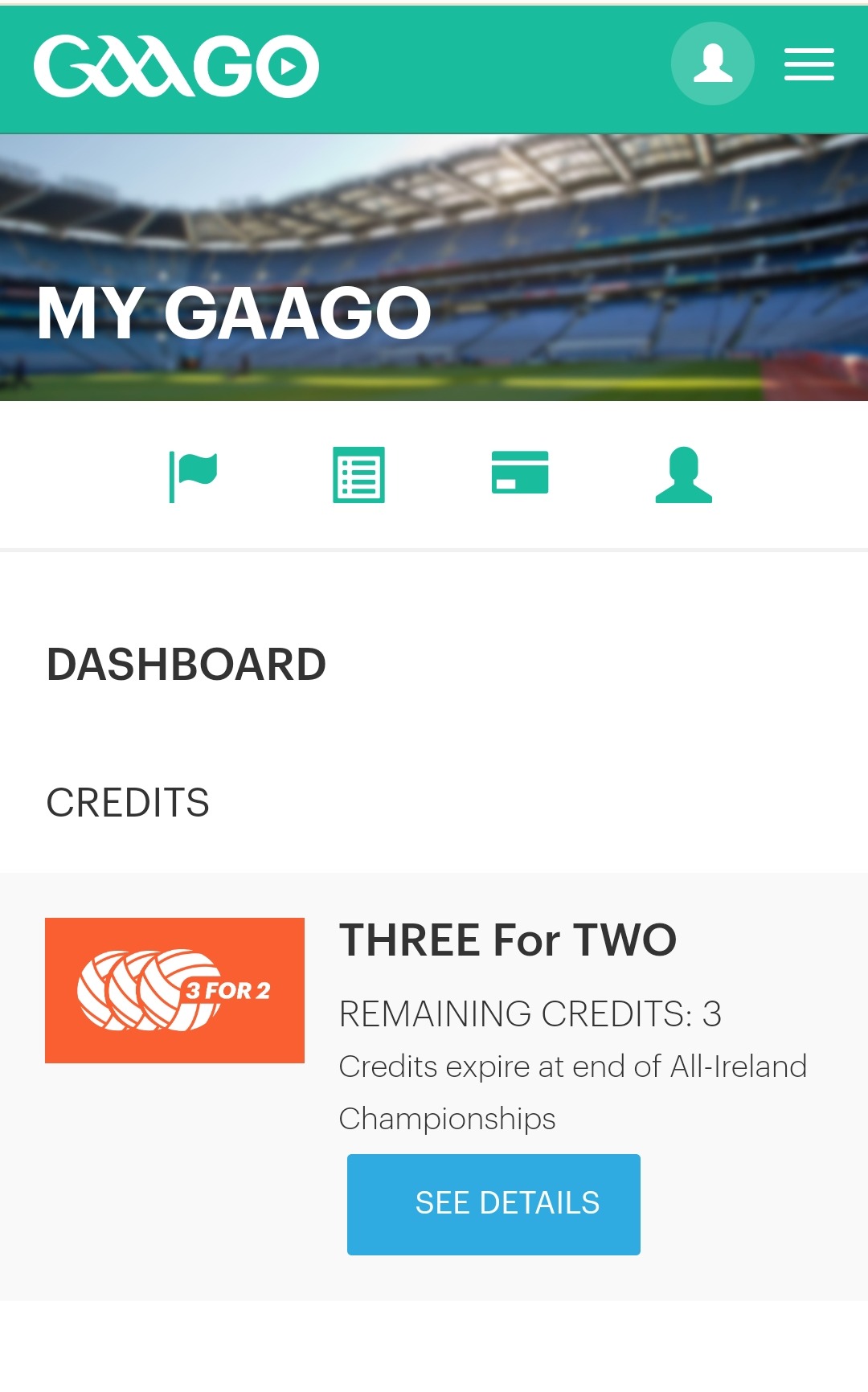The height and width of the screenshot is (1392, 868).
Task: Tap See Details for Three For Two
Action: pos(493,1204)
